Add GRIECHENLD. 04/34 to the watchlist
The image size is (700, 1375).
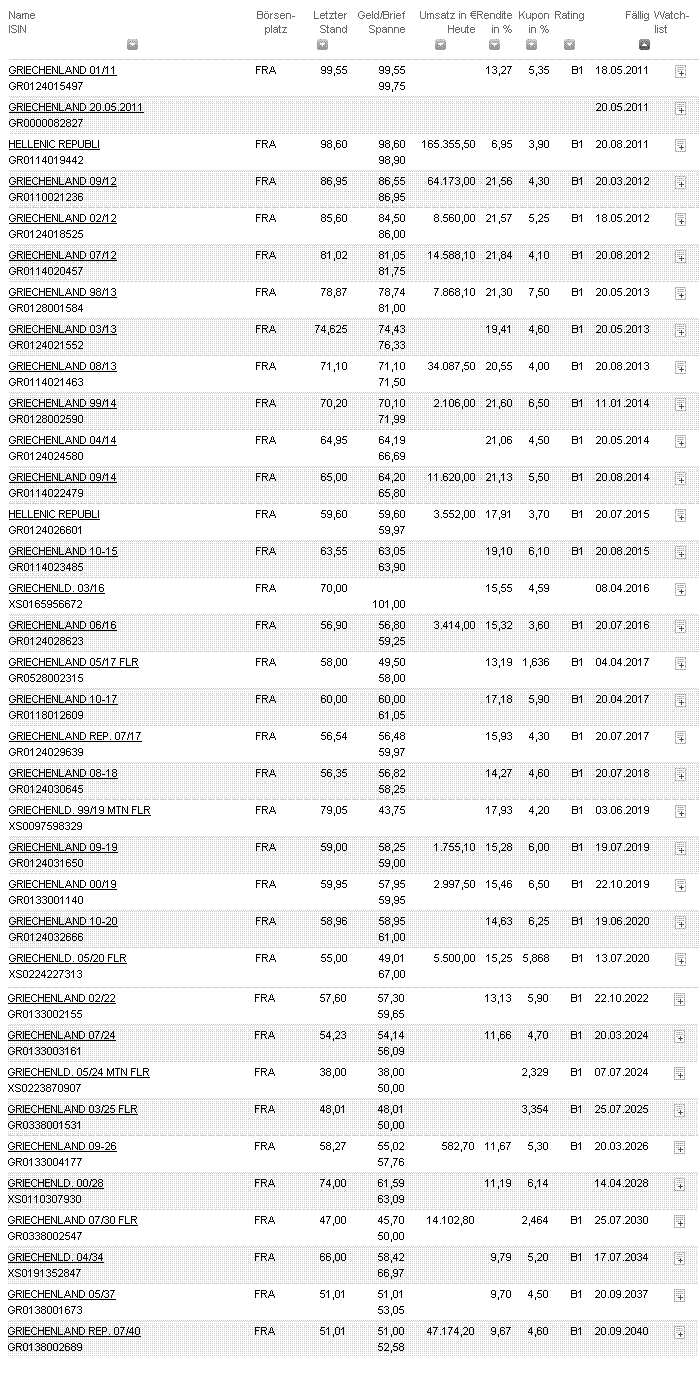pos(680,1258)
